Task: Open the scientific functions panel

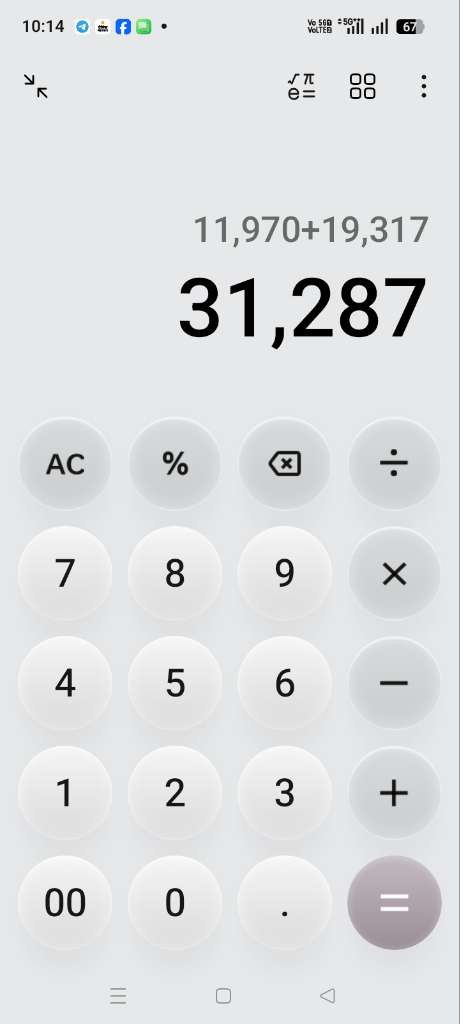Action: click(x=301, y=86)
